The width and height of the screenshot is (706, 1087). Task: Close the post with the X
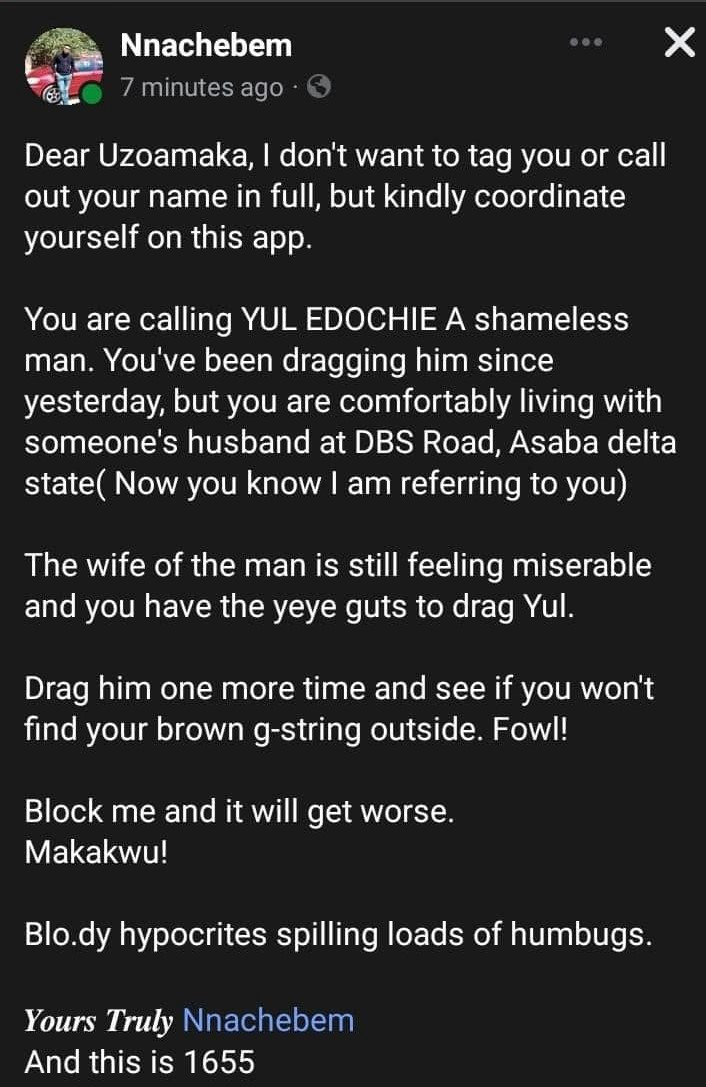point(679,43)
